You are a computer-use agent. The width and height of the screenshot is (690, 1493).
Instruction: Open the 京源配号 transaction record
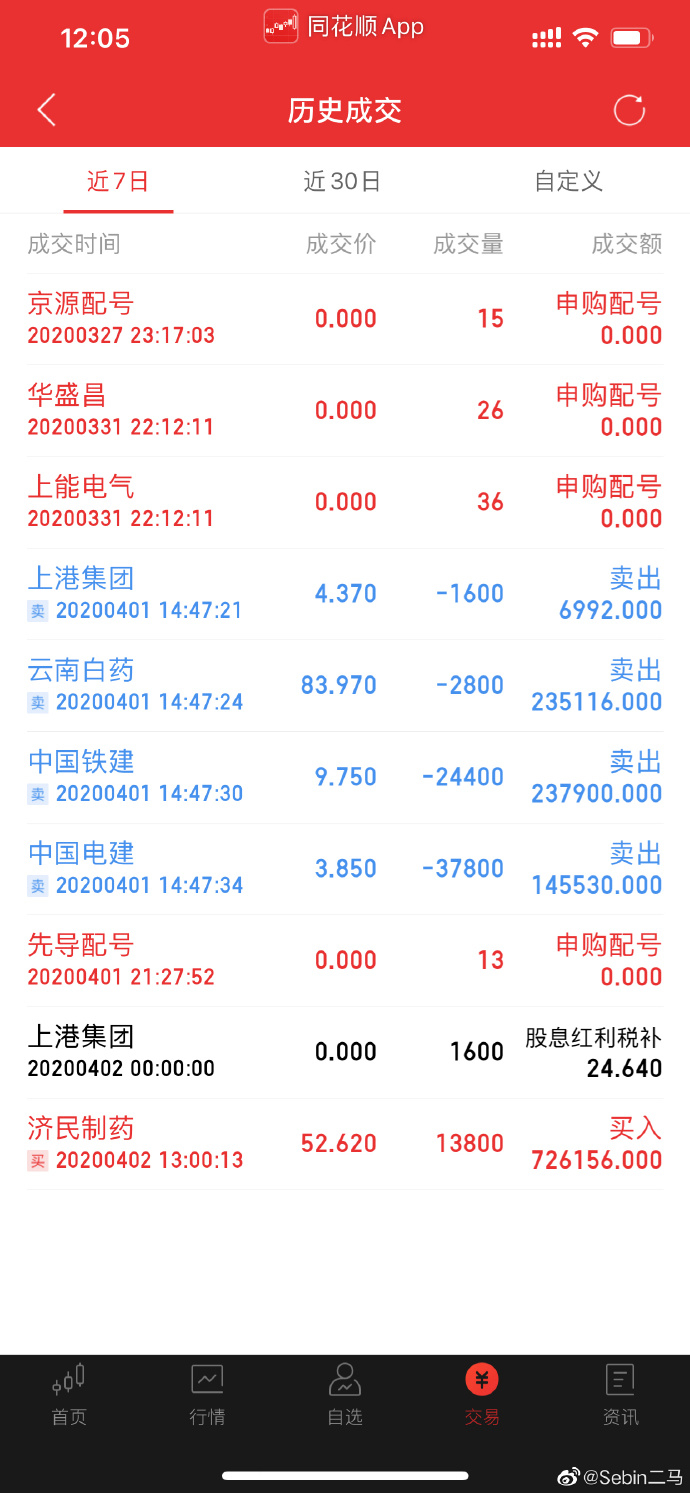pos(344,319)
